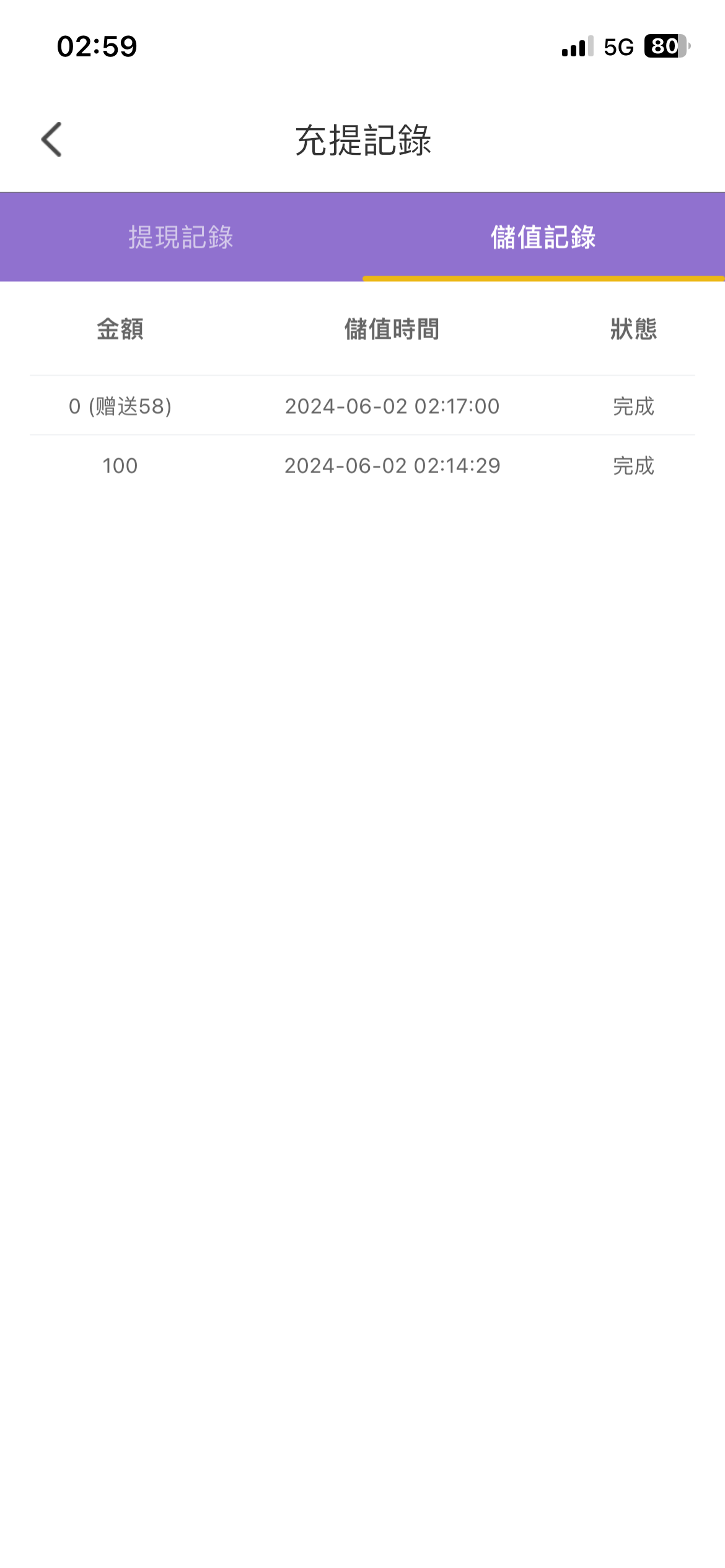Tap the 5G network indicator
Image resolution: width=725 pixels, height=1568 pixels.
[x=617, y=46]
